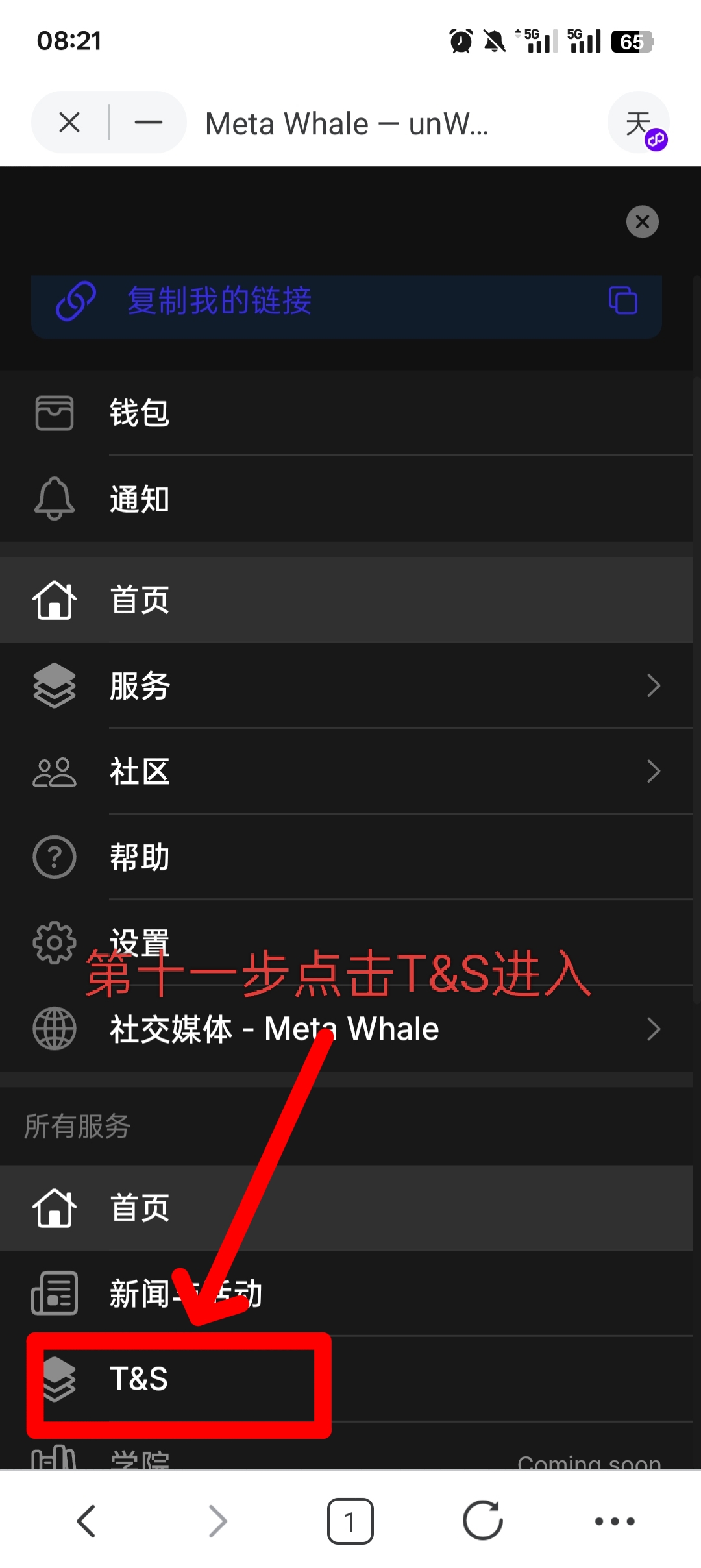Tap the home icon next to 首页
Image resolution: width=701 pixels, height=1568 pixels.
coord(55,600)
